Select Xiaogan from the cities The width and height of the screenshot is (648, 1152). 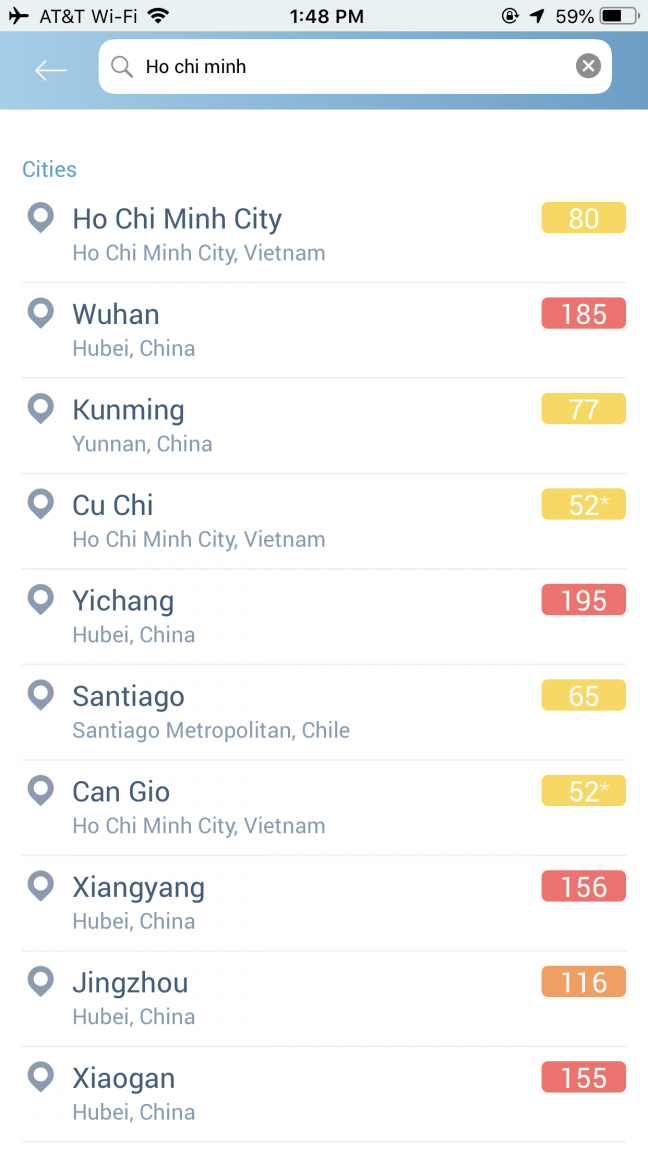324,1095
